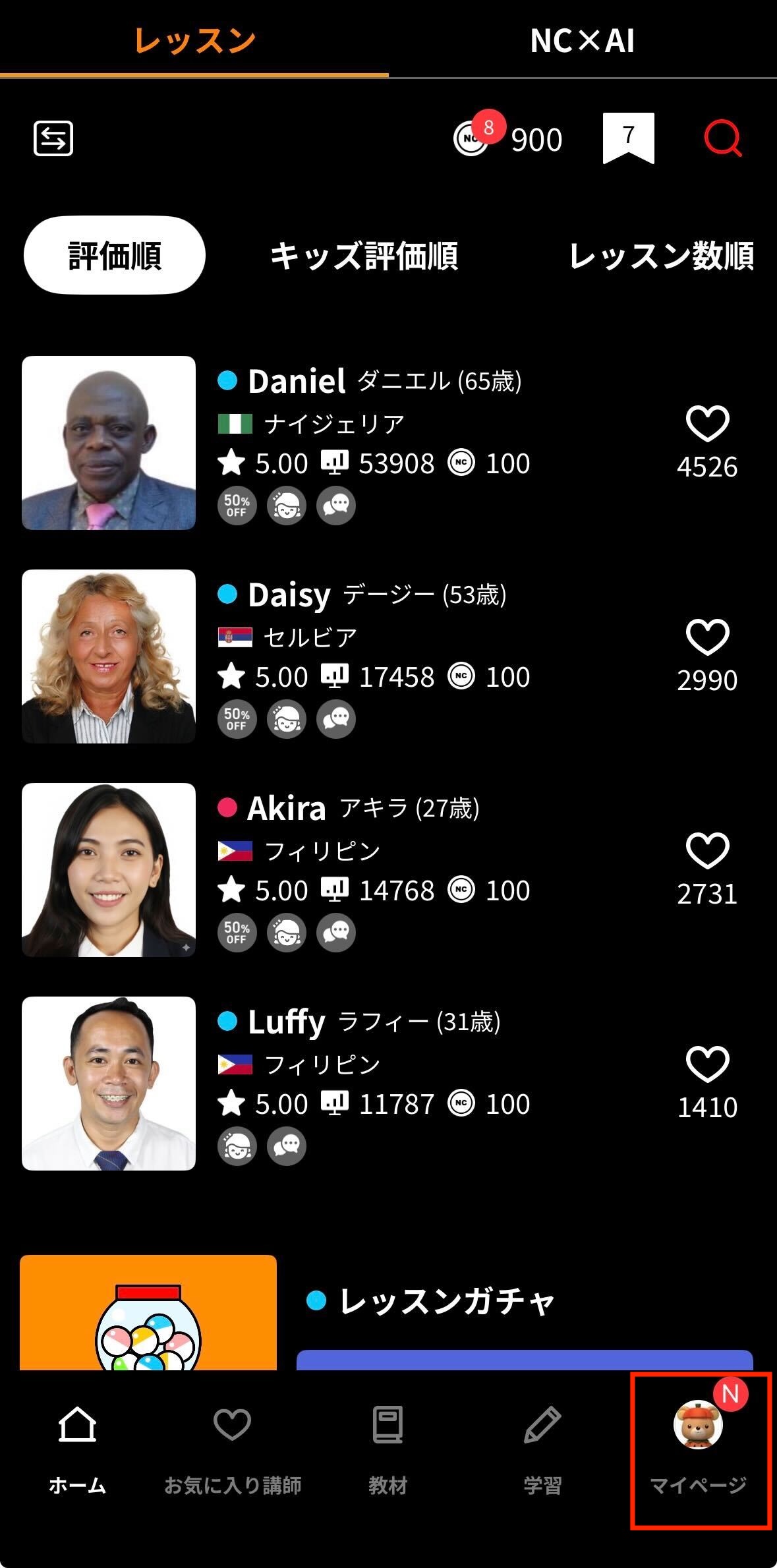Image resolution: width=777 pixels, height=1568 pixels.
Task: Sort by レッスン数順
Action: point(661,256)
